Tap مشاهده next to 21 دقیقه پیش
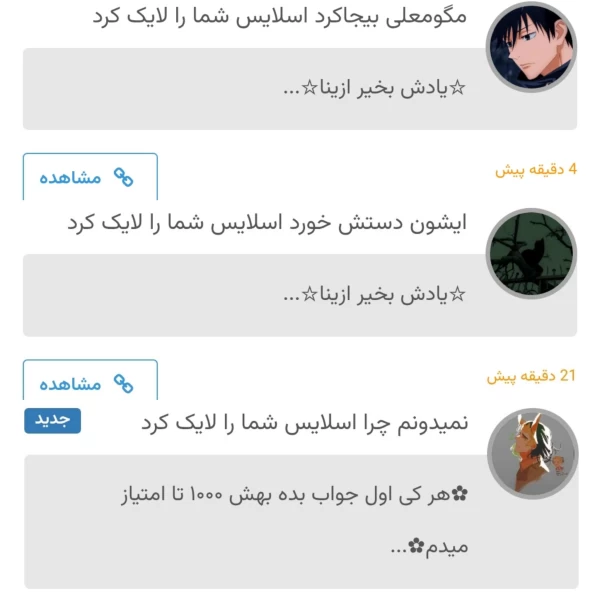 click(x=90, y=383)
